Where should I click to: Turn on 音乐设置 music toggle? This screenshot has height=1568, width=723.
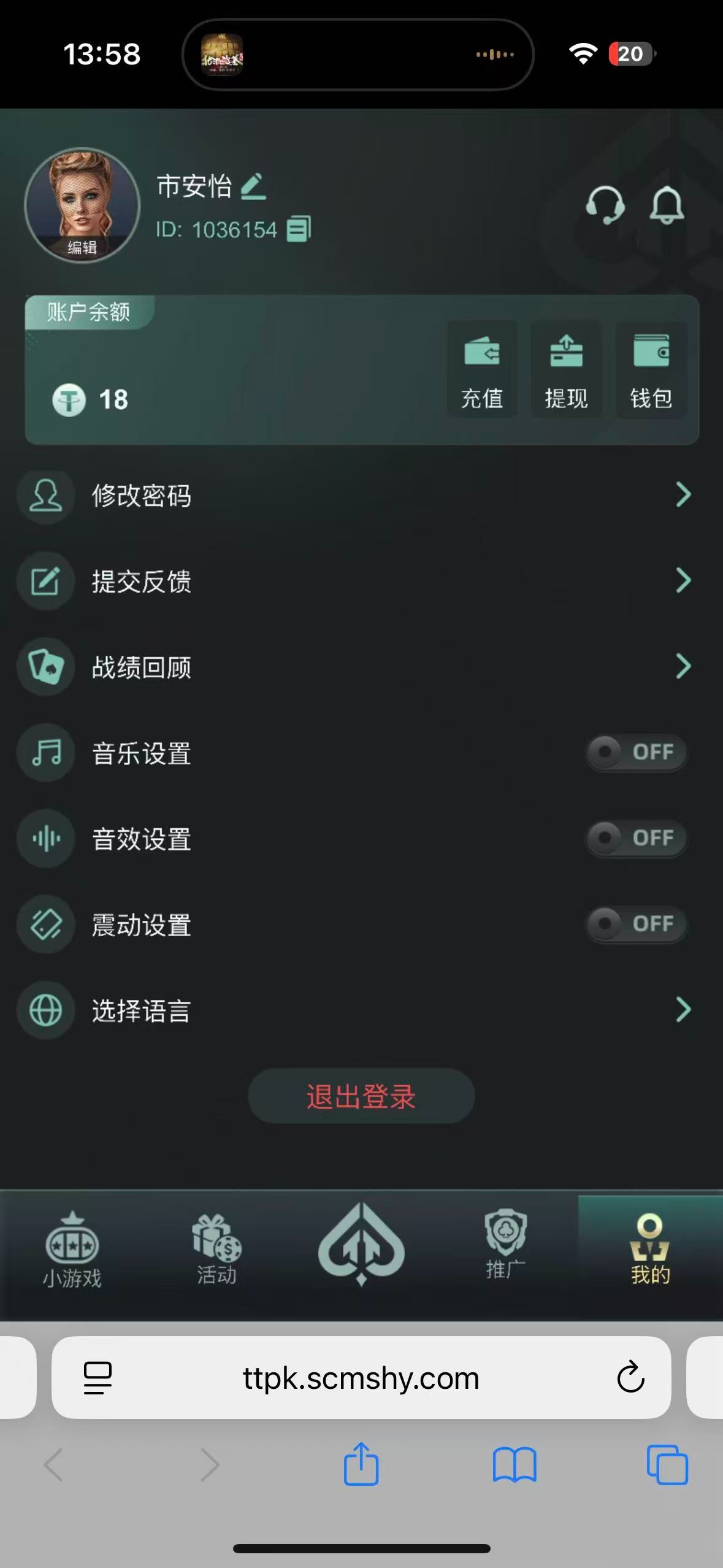635,752
